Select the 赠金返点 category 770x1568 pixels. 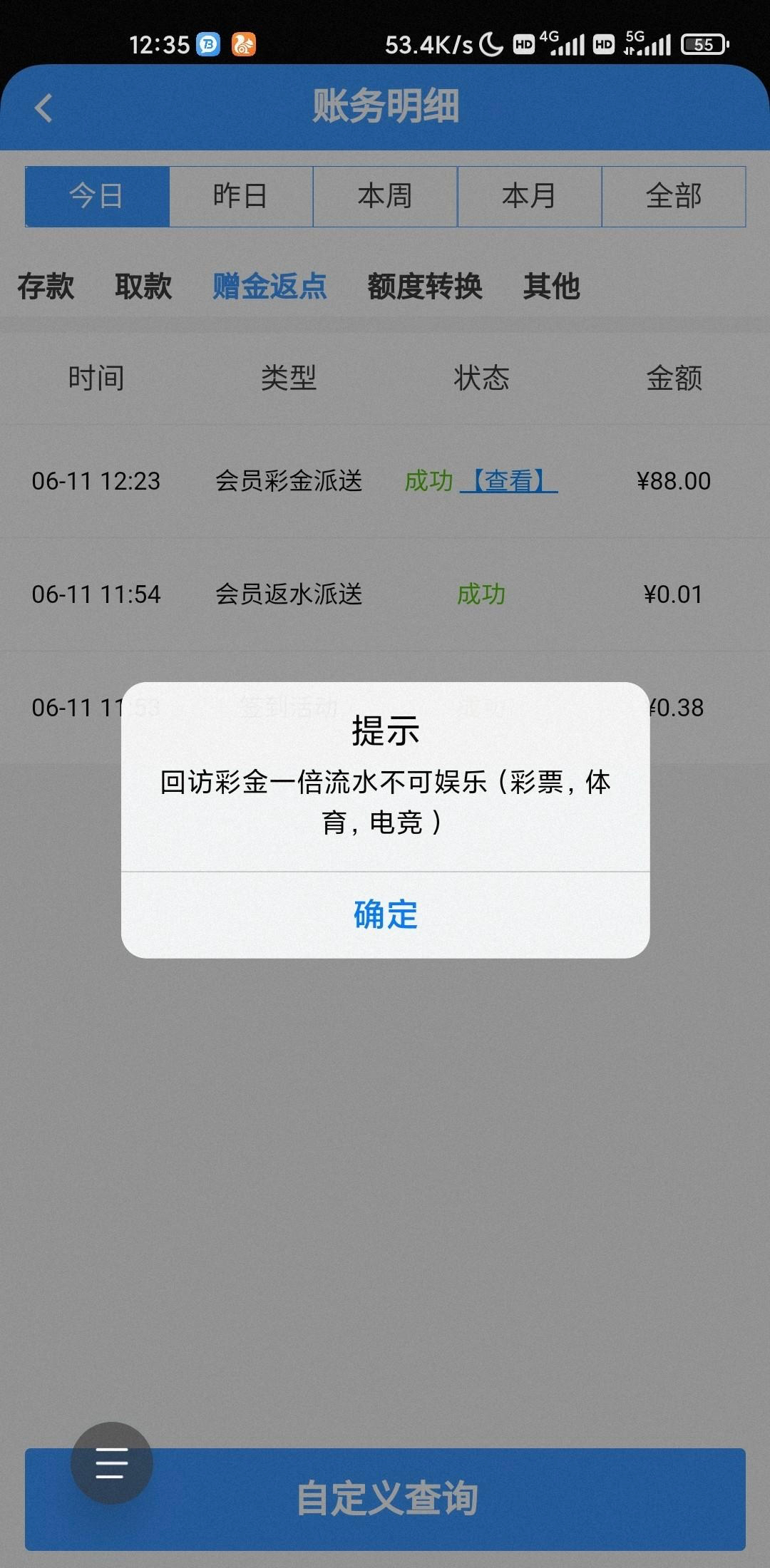pyautogui.click(x=269, y=287)
